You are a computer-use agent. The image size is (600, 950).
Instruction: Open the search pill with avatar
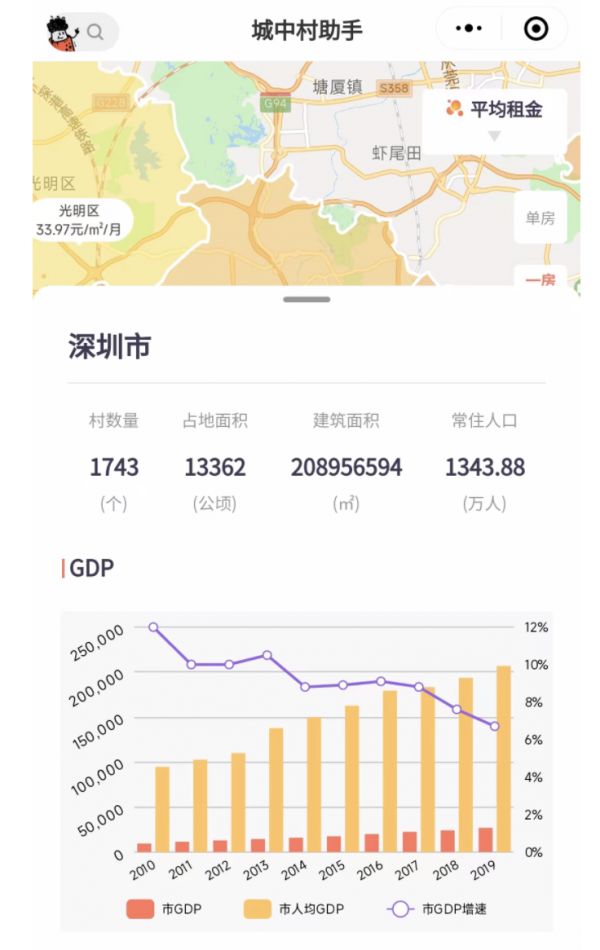82,32
